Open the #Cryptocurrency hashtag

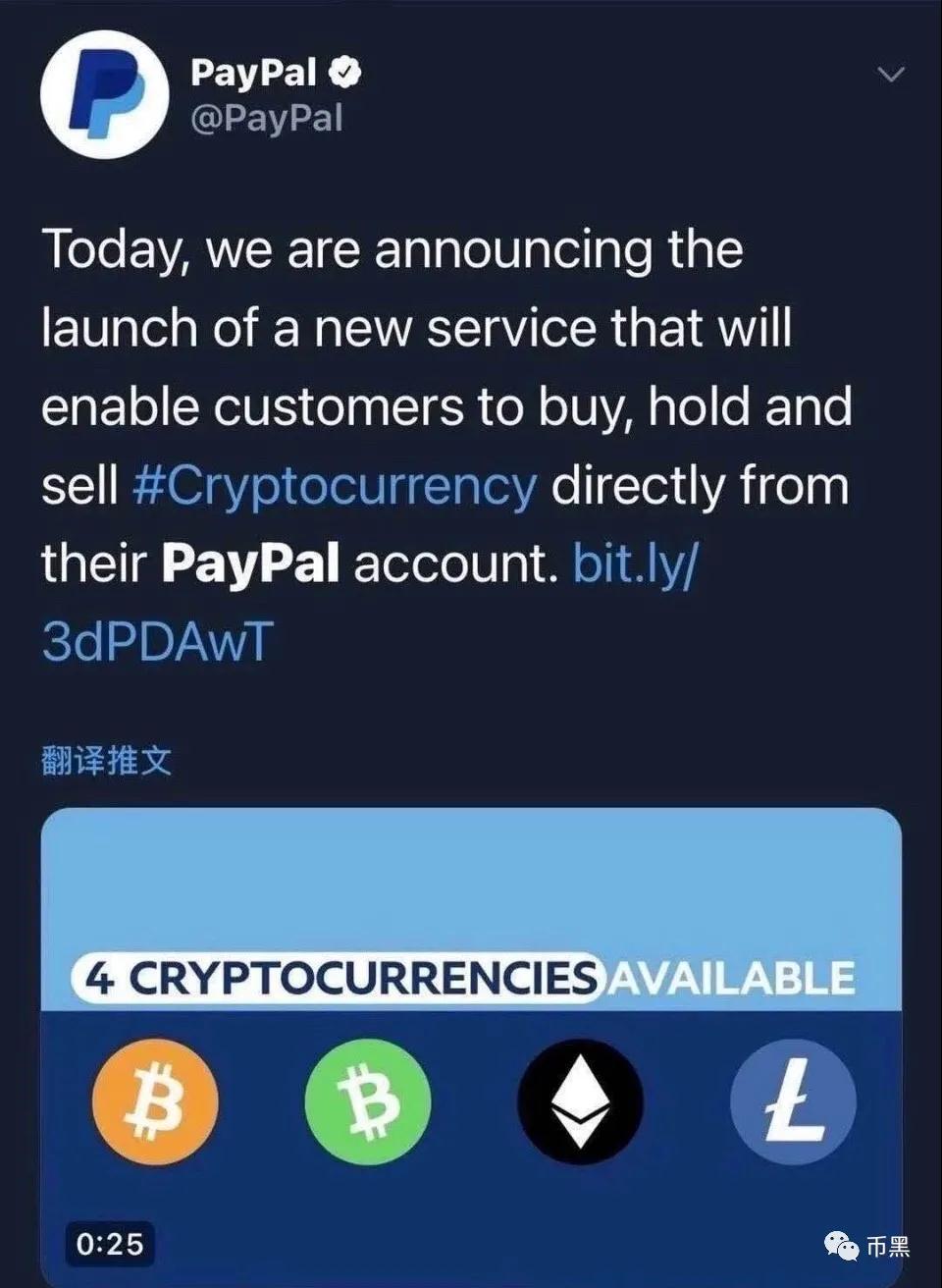pyautogui.click(x=335, y=486)
